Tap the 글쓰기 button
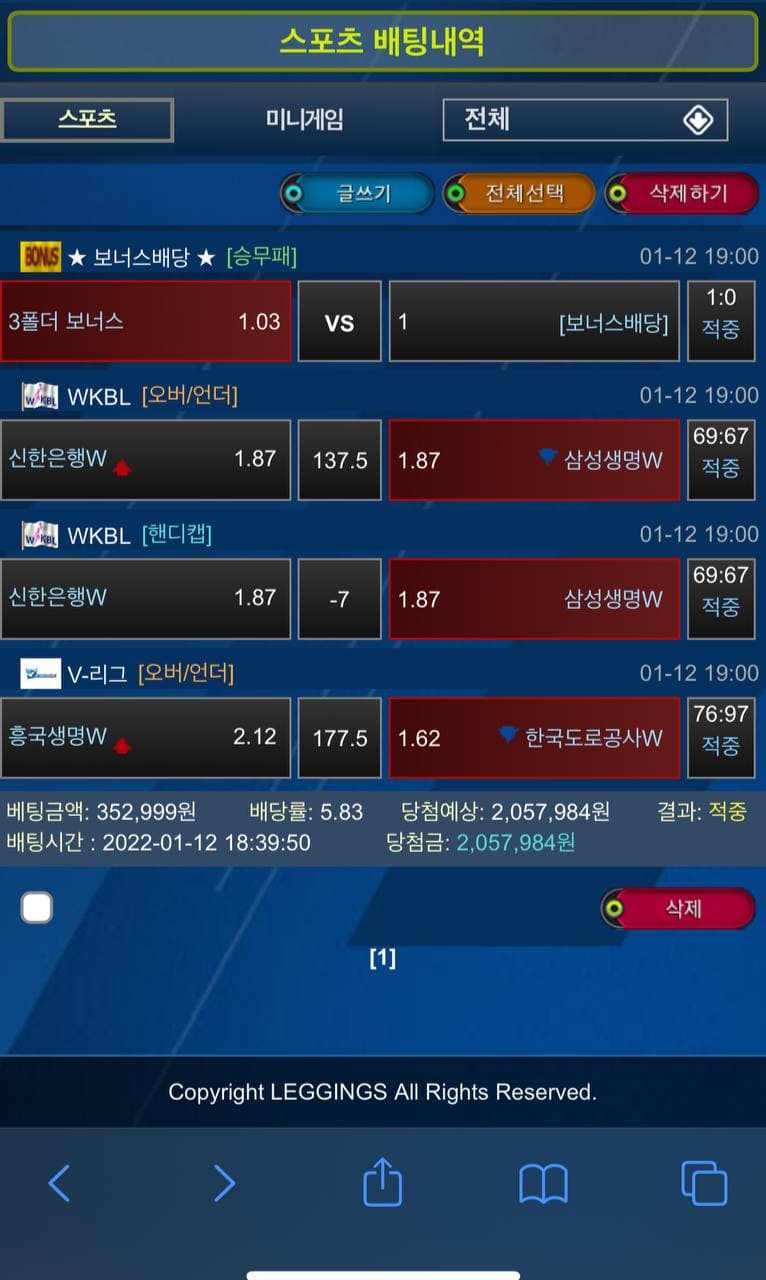 point(358,193)
